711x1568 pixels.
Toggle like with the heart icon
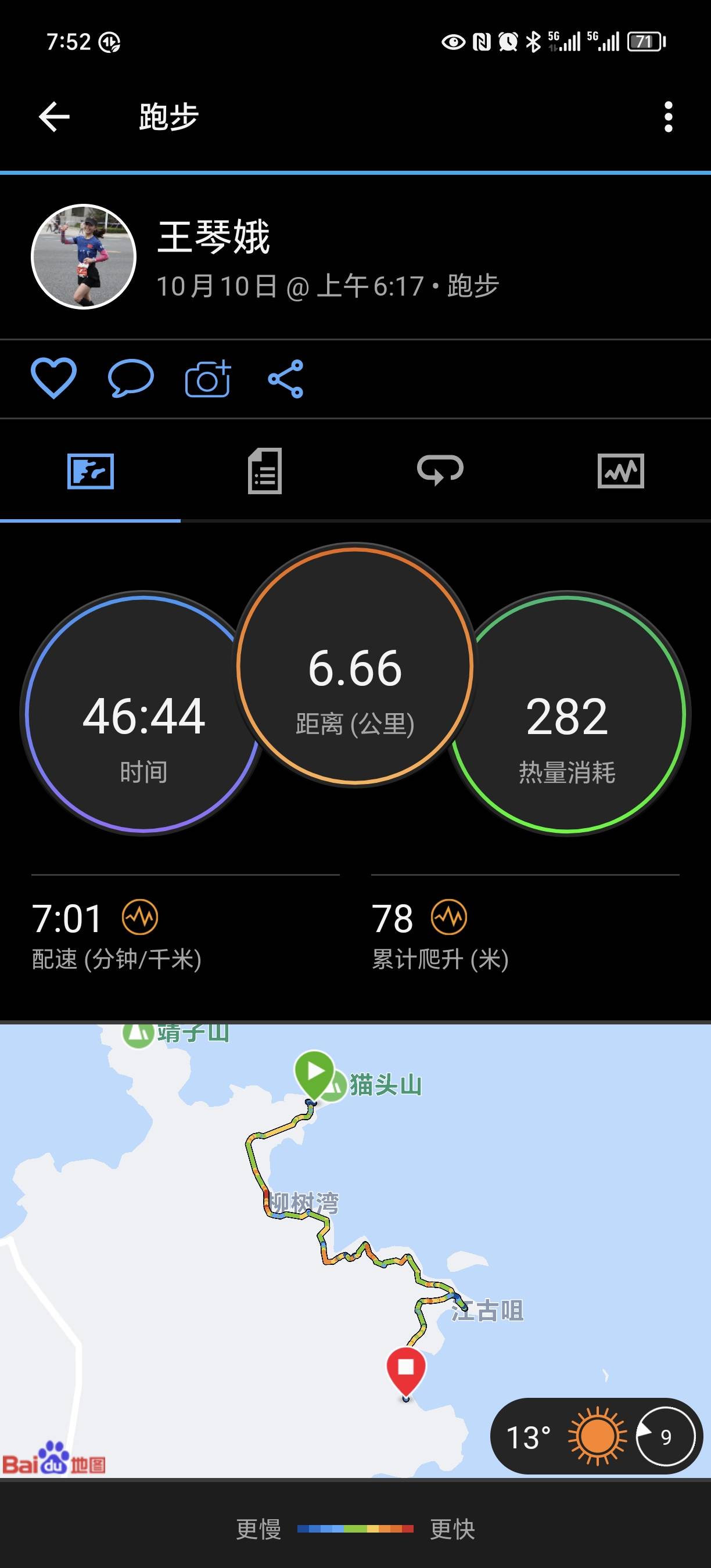[x=53, y=377]
